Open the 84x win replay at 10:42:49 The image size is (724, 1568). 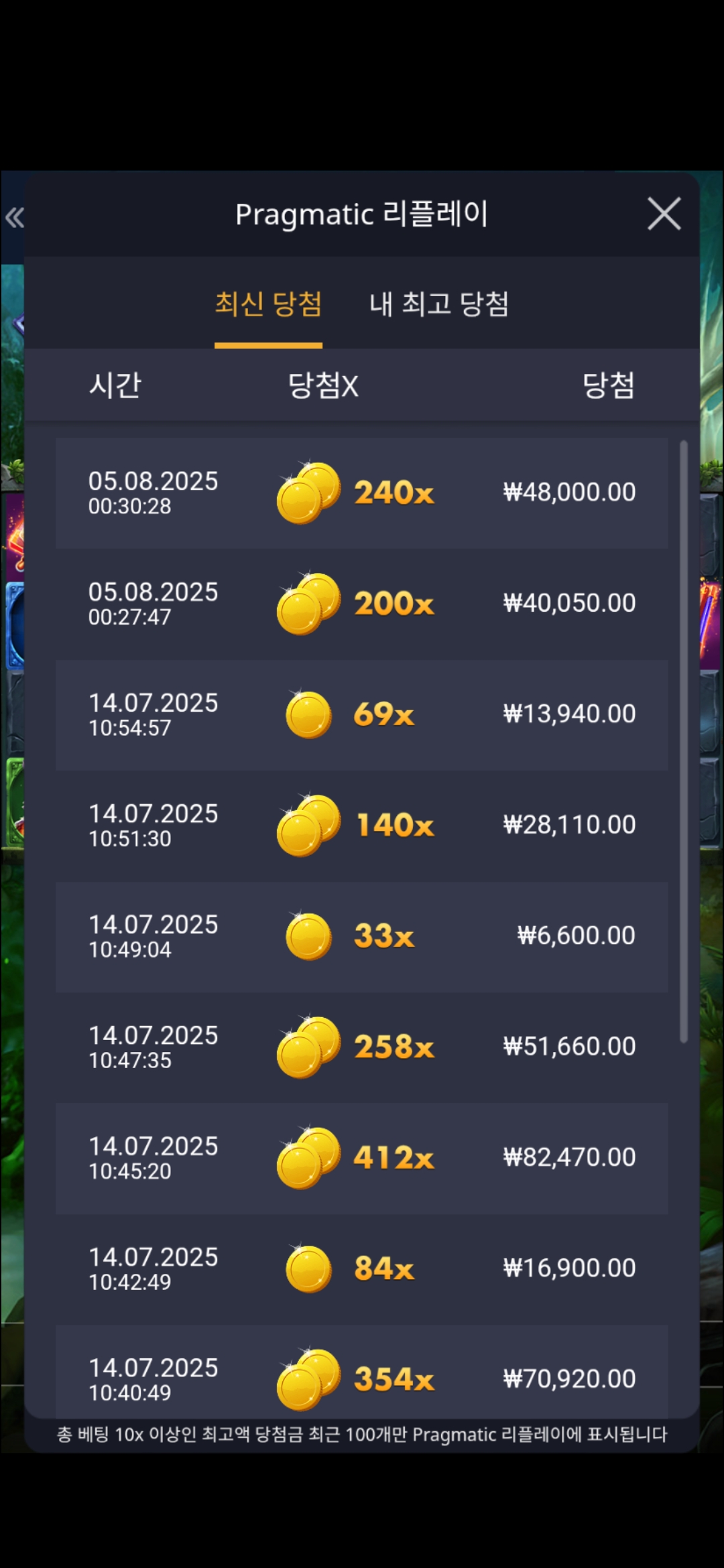pos(361,1268)
